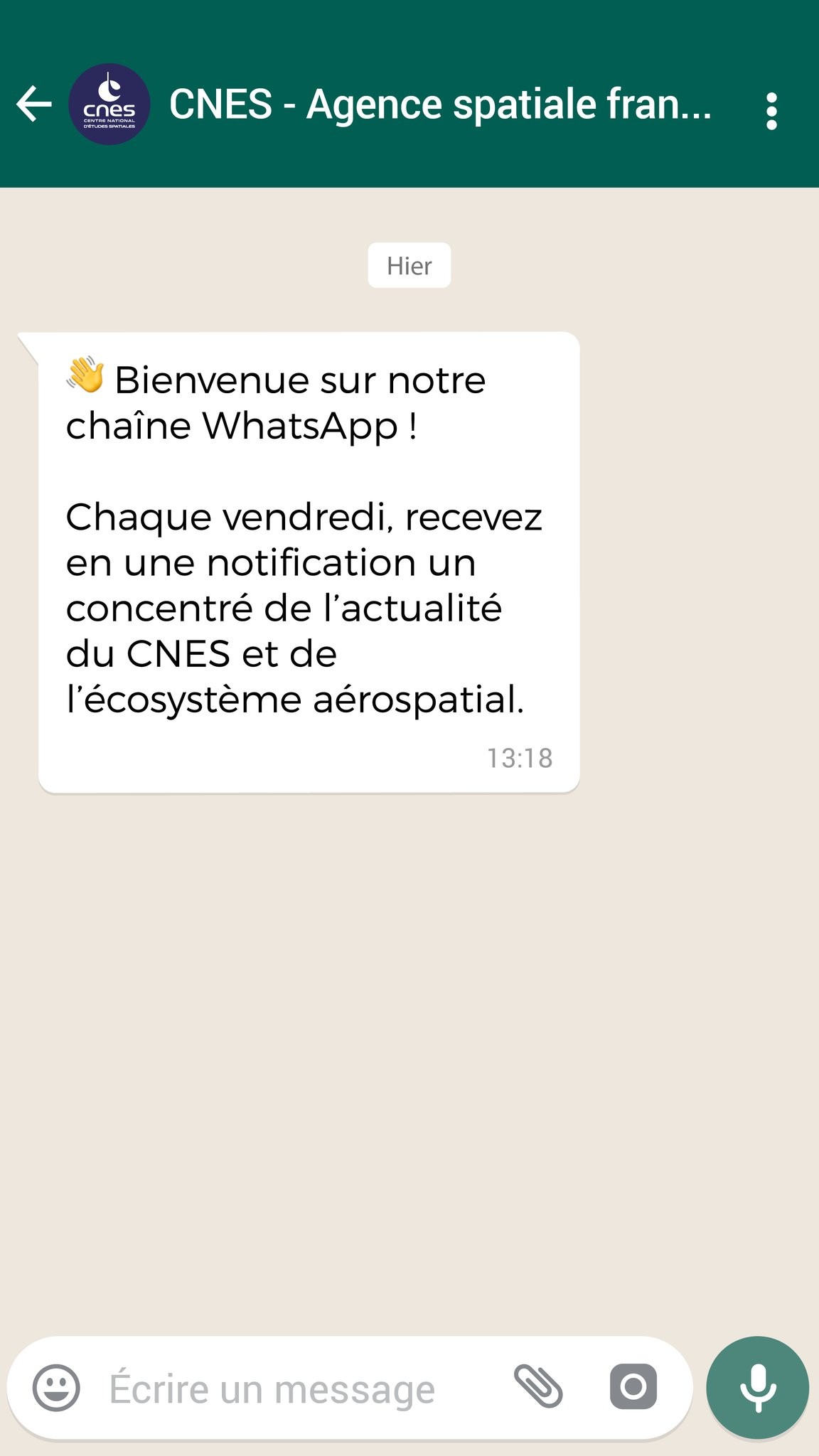
Task: Attach a file with the paperclip
Action: (538, 1386)
